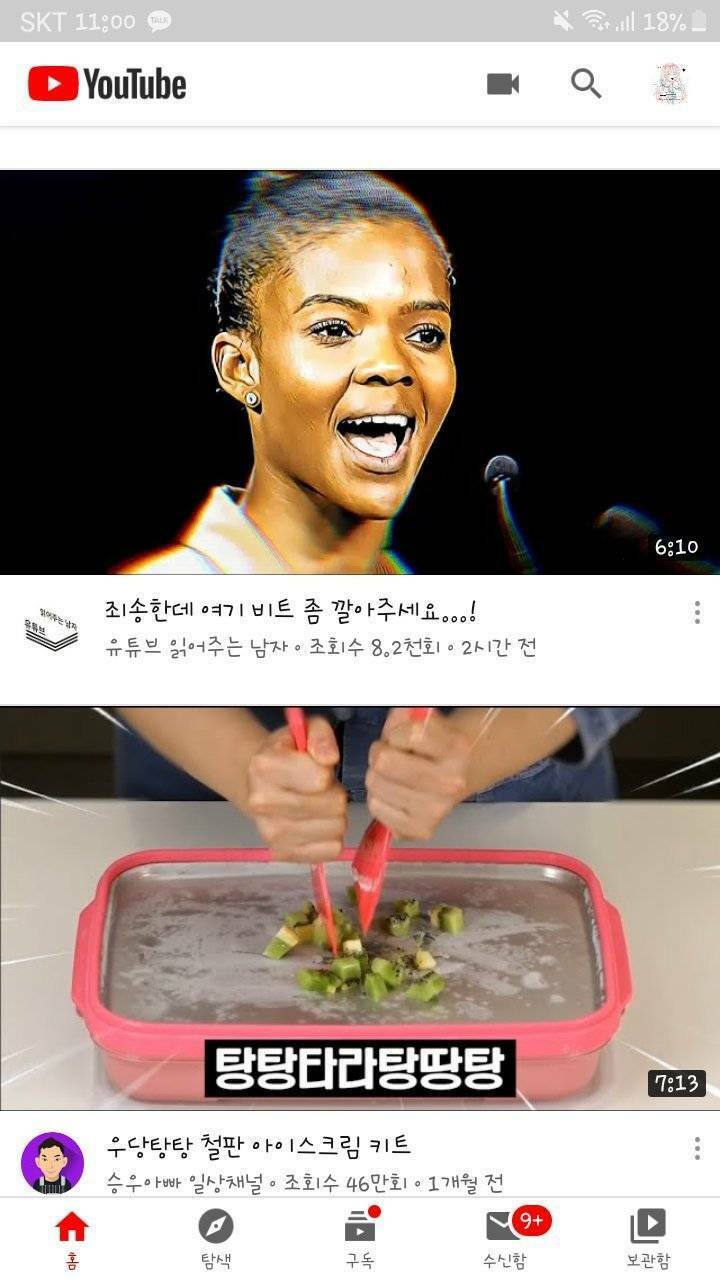
Task: Open options for 우당탕탕 철판 아이스크림 video
Action: pos(696,1148)
